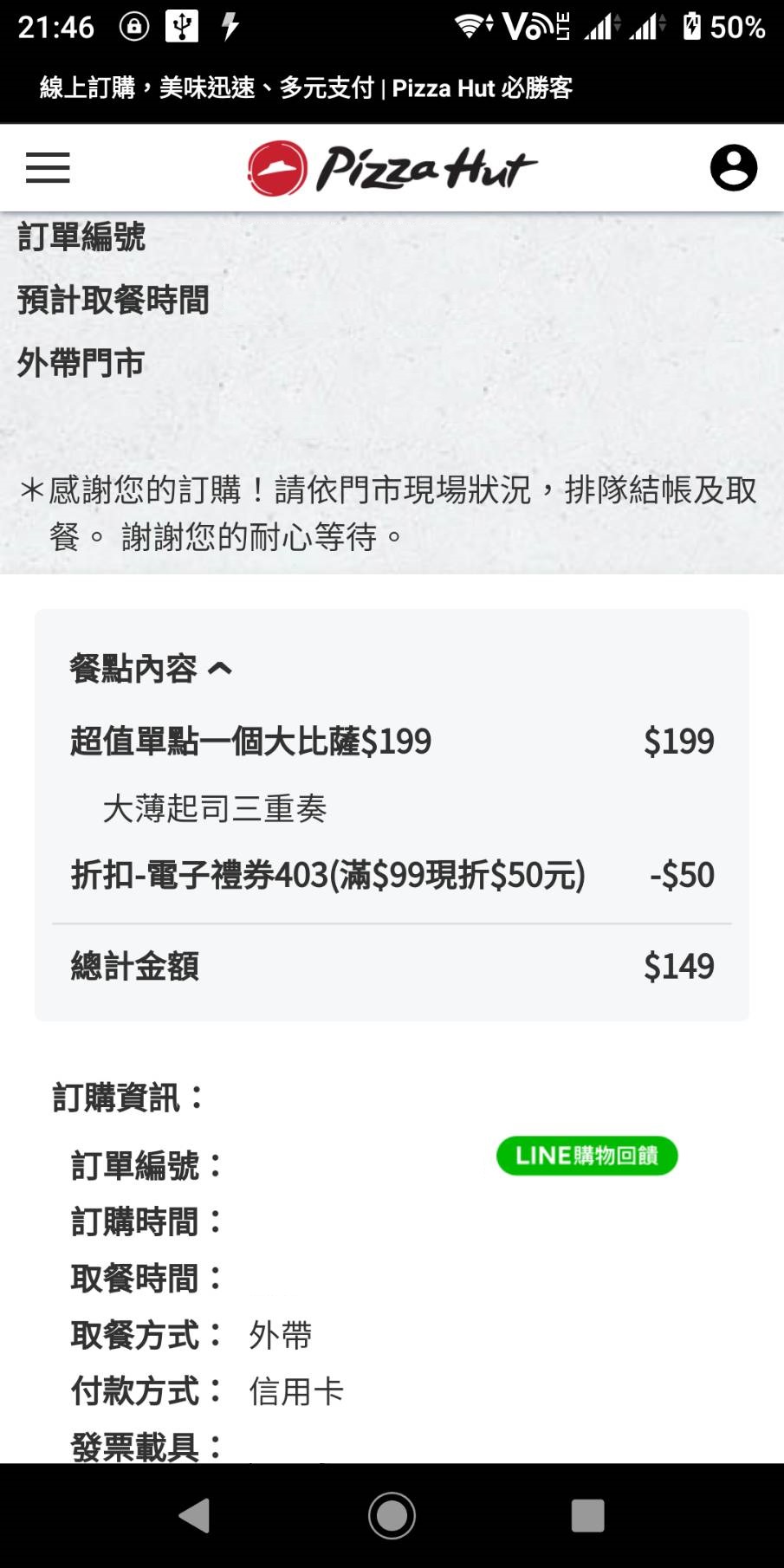Screen dimensions: 784x1568
Task: Go to the system home screen
Action: (392, 1516)
